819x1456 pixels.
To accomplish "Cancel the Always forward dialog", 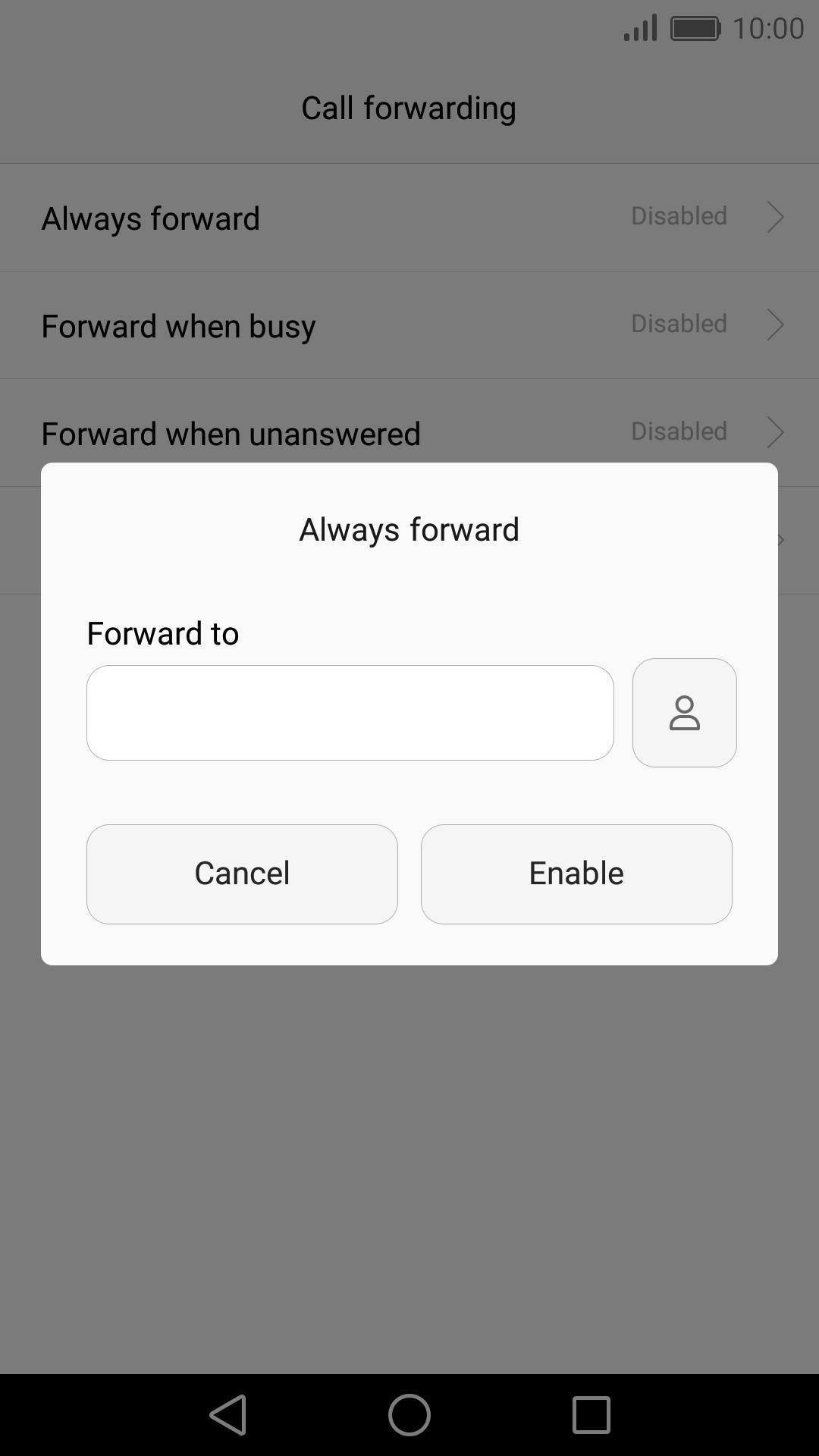I will click(242, 874).
